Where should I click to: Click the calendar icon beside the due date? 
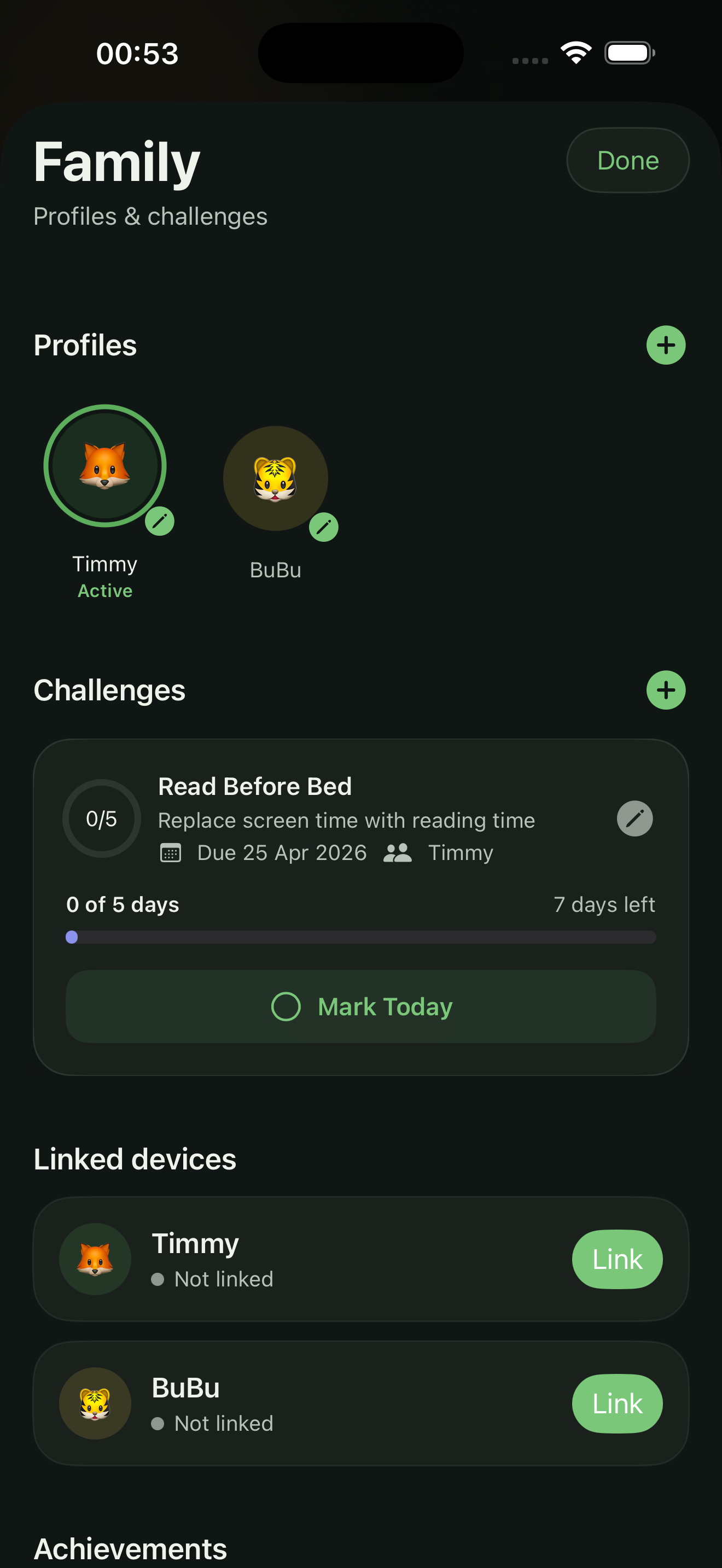171,853
